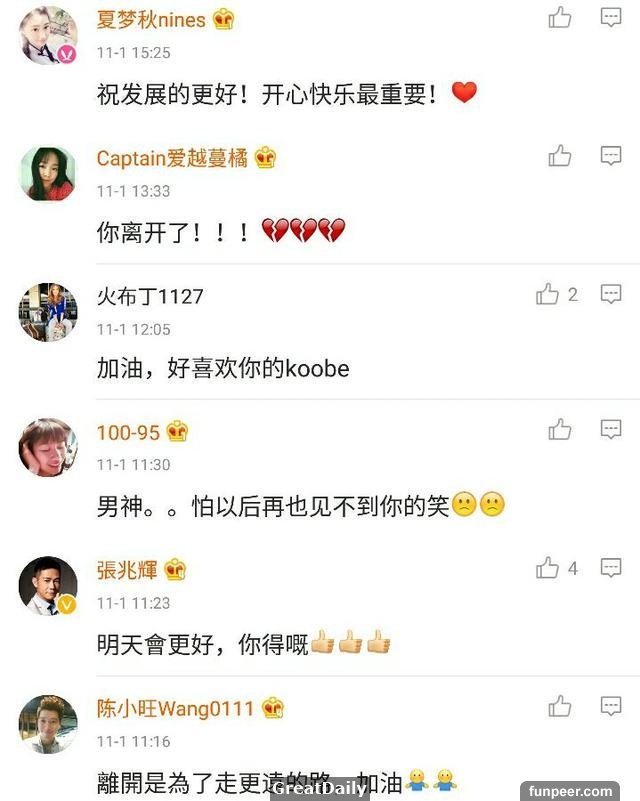The width and height of the screenshot is (640, 801).
Task: View 張兆輝's profile via avatar
Action: (48, 586)
